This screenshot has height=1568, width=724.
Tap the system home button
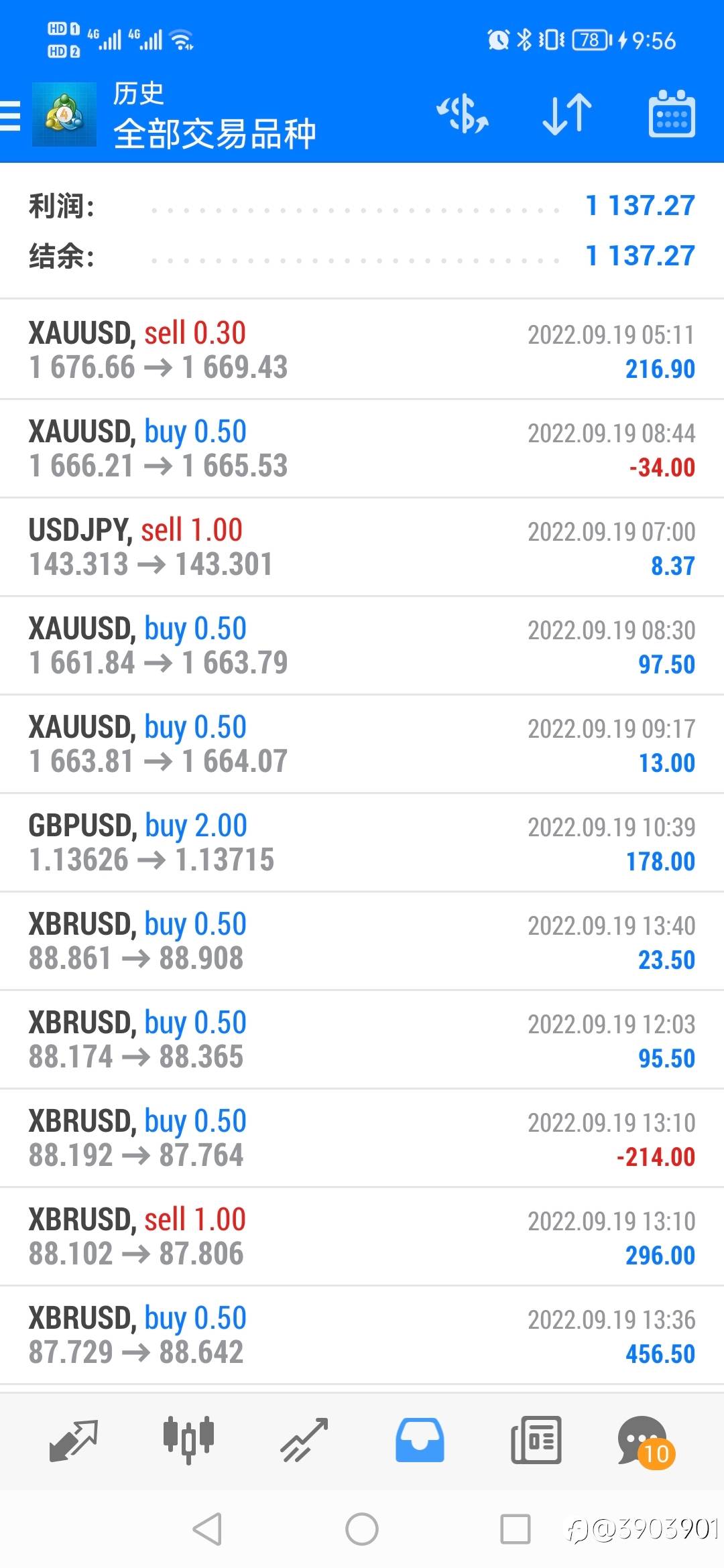tap(362, 1530)
